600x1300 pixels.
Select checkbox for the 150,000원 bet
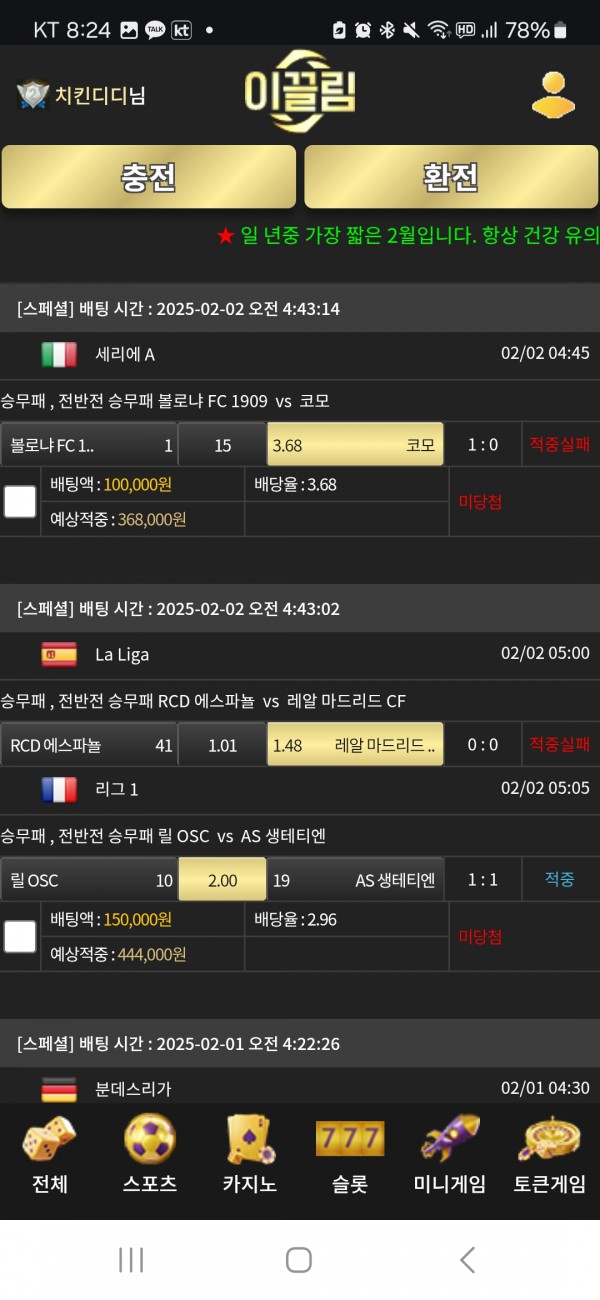(20, 937)
